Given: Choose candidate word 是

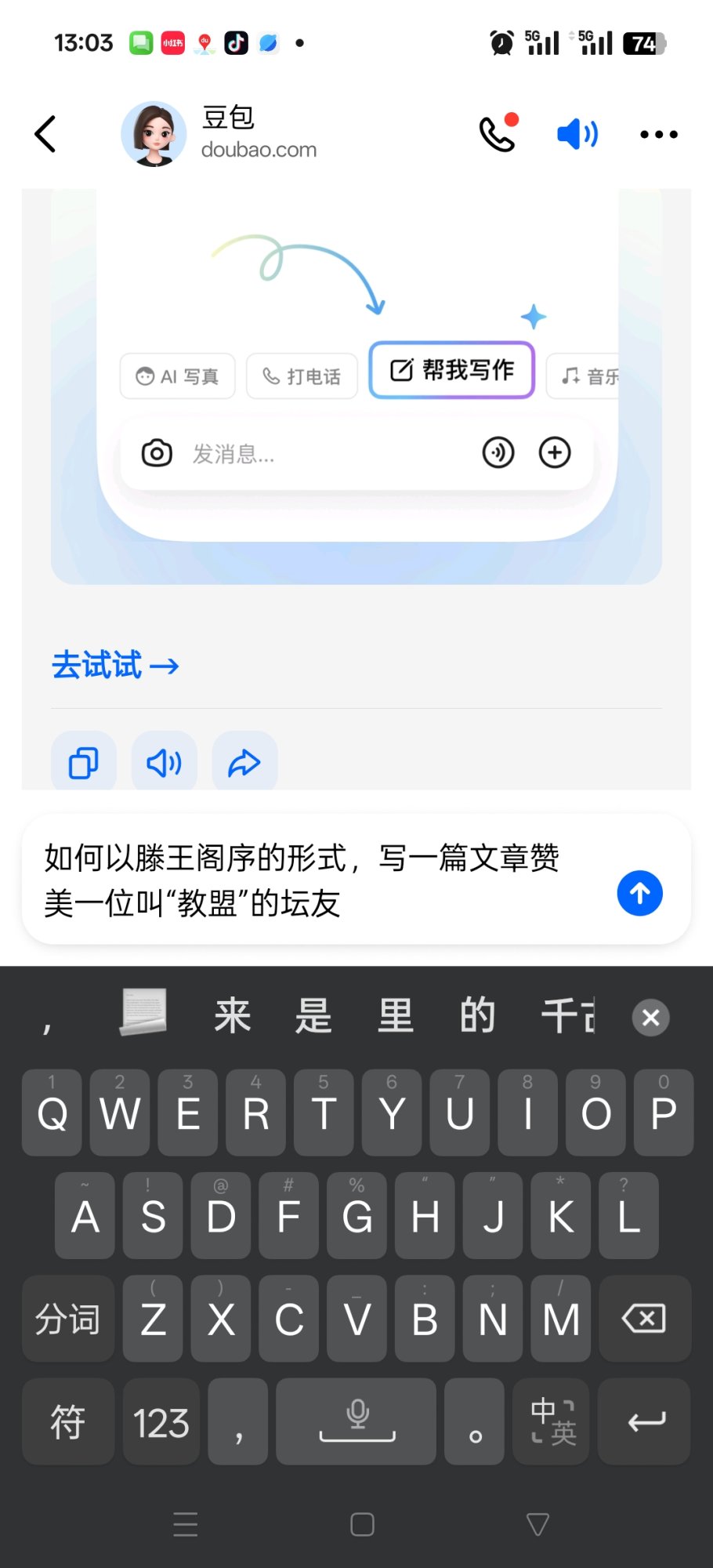Looking at the screenshot, I should tap(314, 1017).
